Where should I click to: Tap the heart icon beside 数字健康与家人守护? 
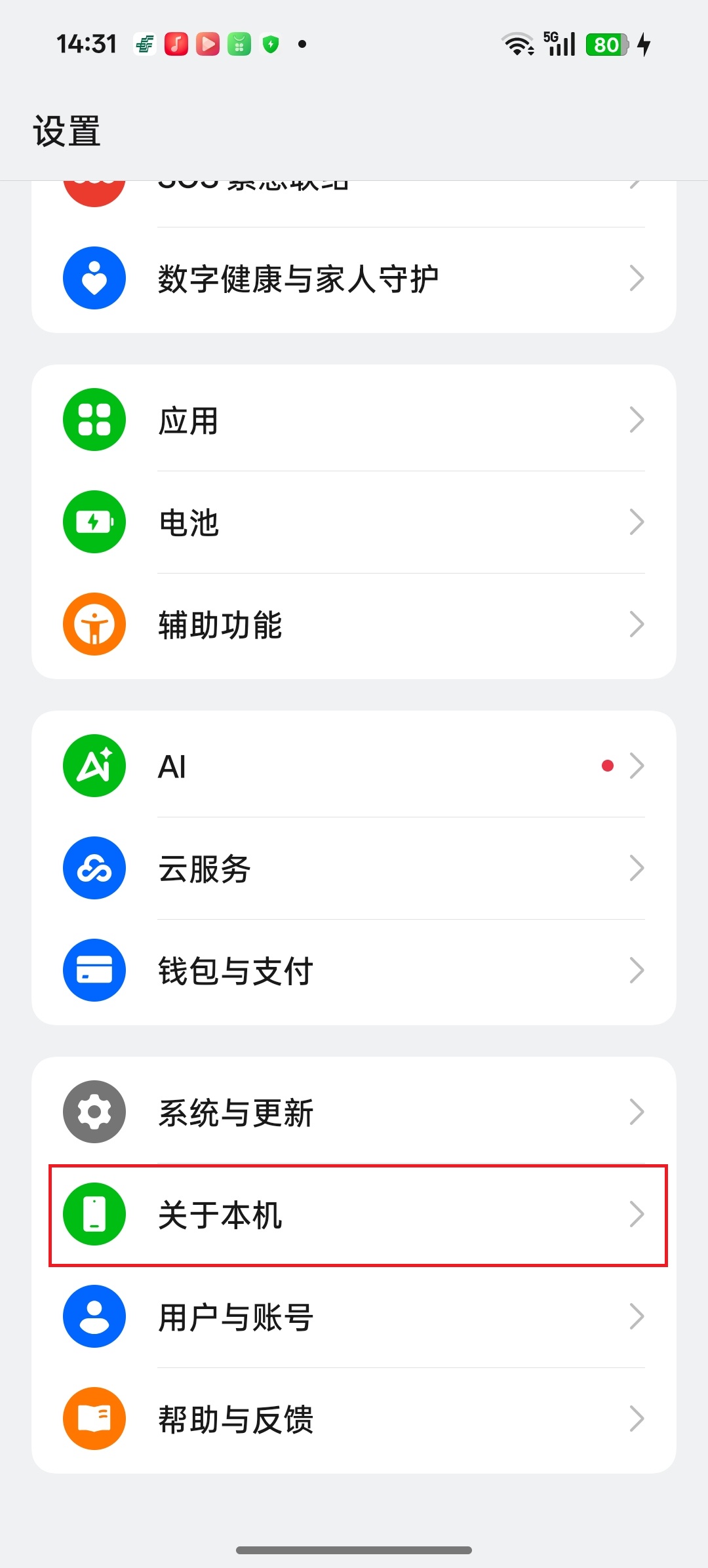point(94,277)
